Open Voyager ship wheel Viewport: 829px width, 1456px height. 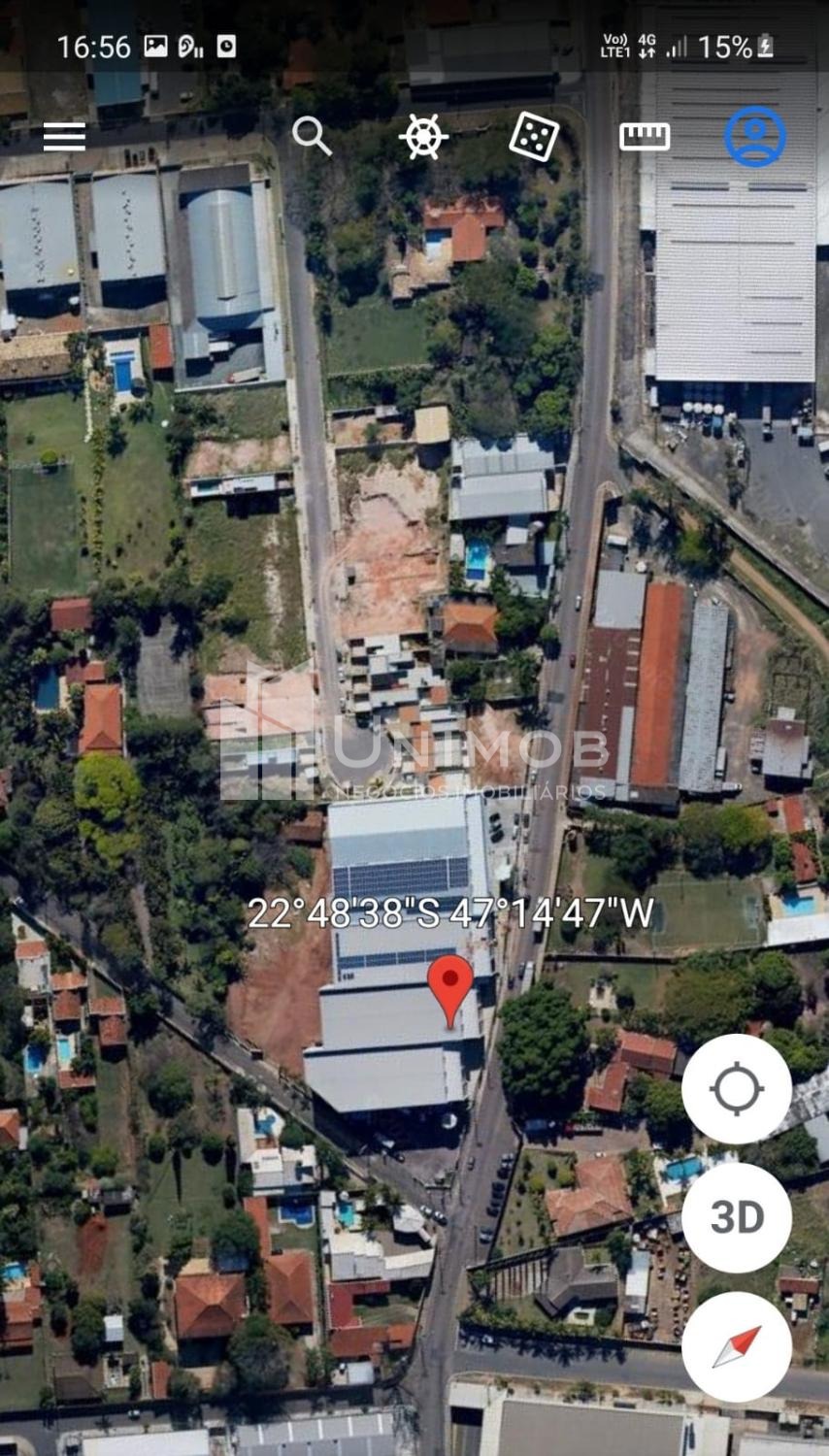coord(423,137)
